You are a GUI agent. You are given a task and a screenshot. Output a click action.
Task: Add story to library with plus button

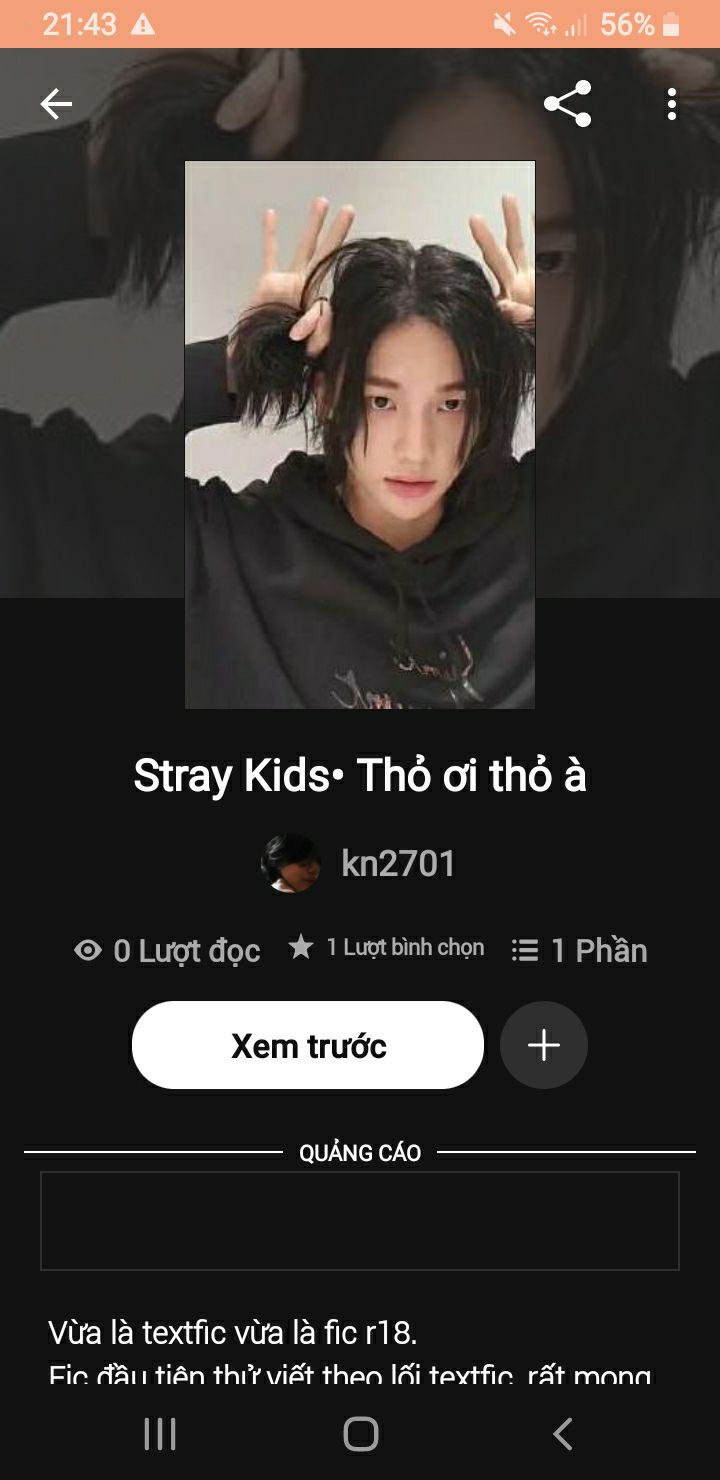coord(544,1045)
